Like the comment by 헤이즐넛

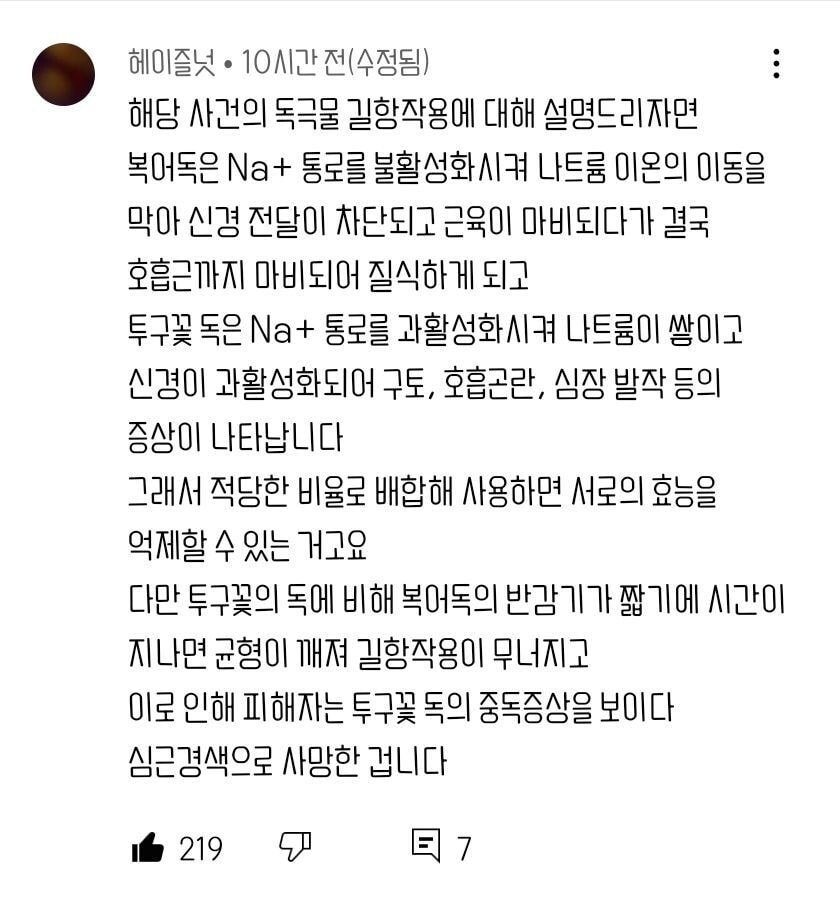pos(148,849)
